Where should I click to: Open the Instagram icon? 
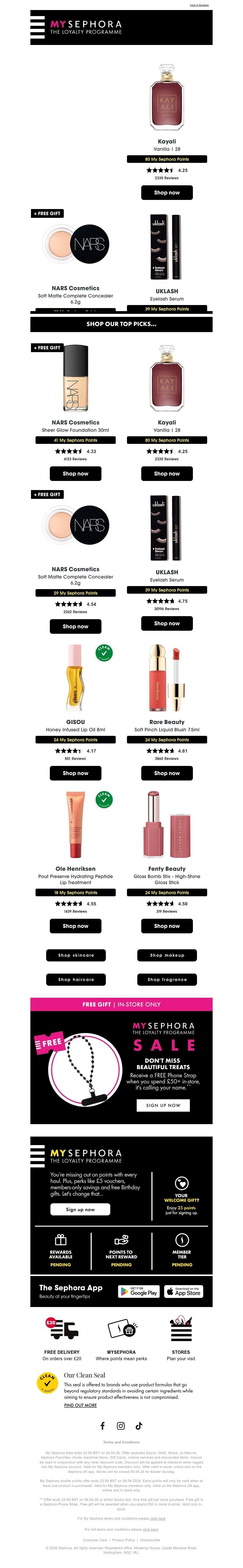[121, 1426]
